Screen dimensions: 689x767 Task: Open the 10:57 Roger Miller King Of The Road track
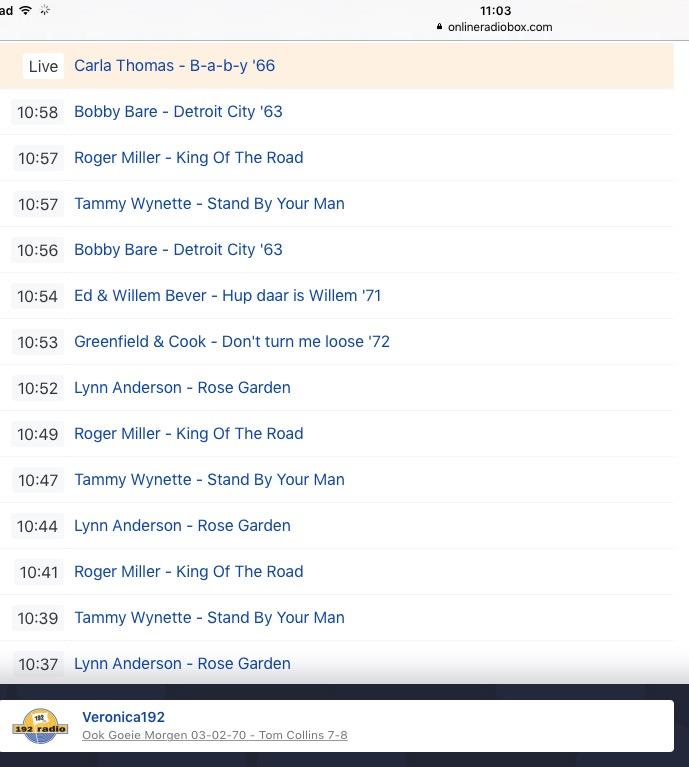click(x=188, y=158)
